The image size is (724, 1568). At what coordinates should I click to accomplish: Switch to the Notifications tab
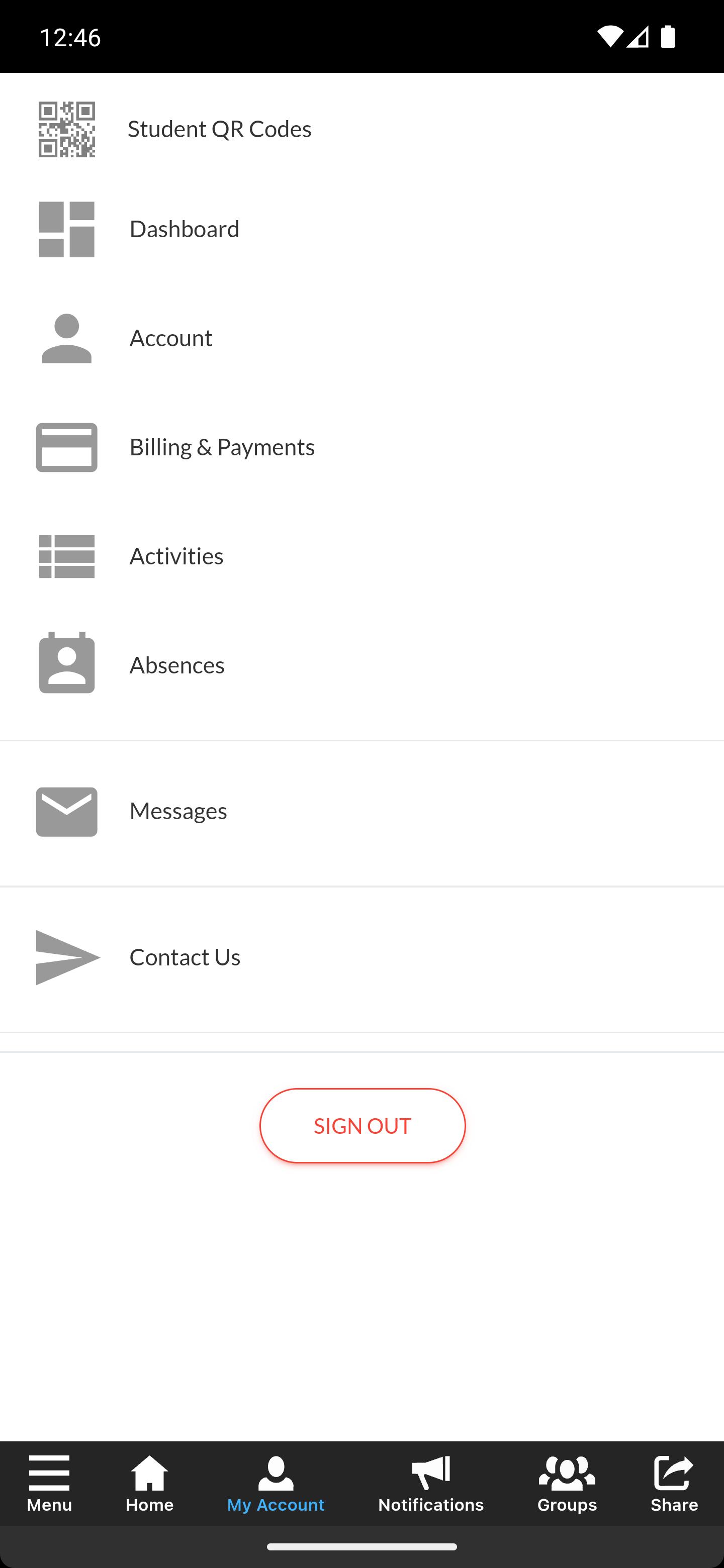pos(431,1484)
